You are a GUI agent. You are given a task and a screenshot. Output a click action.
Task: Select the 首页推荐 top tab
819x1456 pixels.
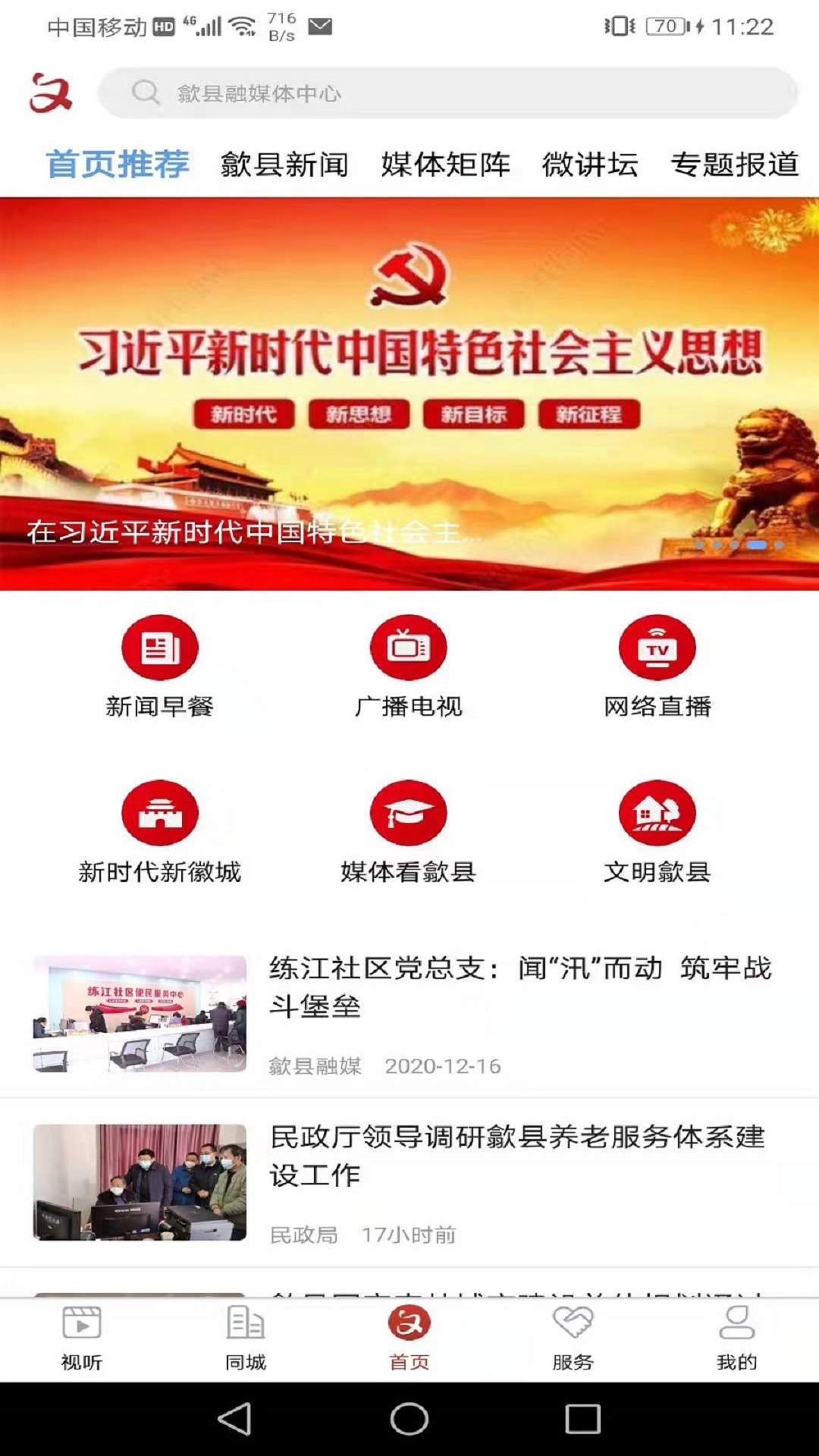tap(118, 165)
